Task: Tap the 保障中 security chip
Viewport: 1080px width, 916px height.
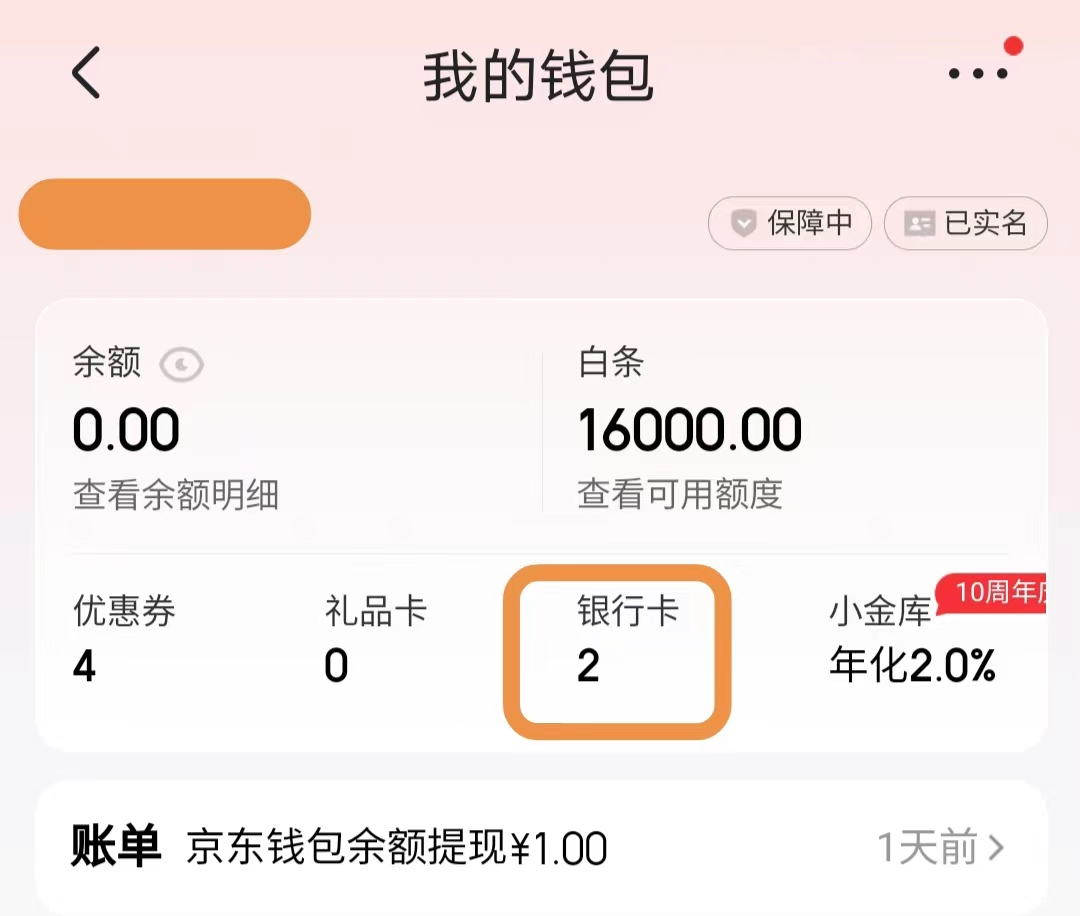Action: click(790, 223)
